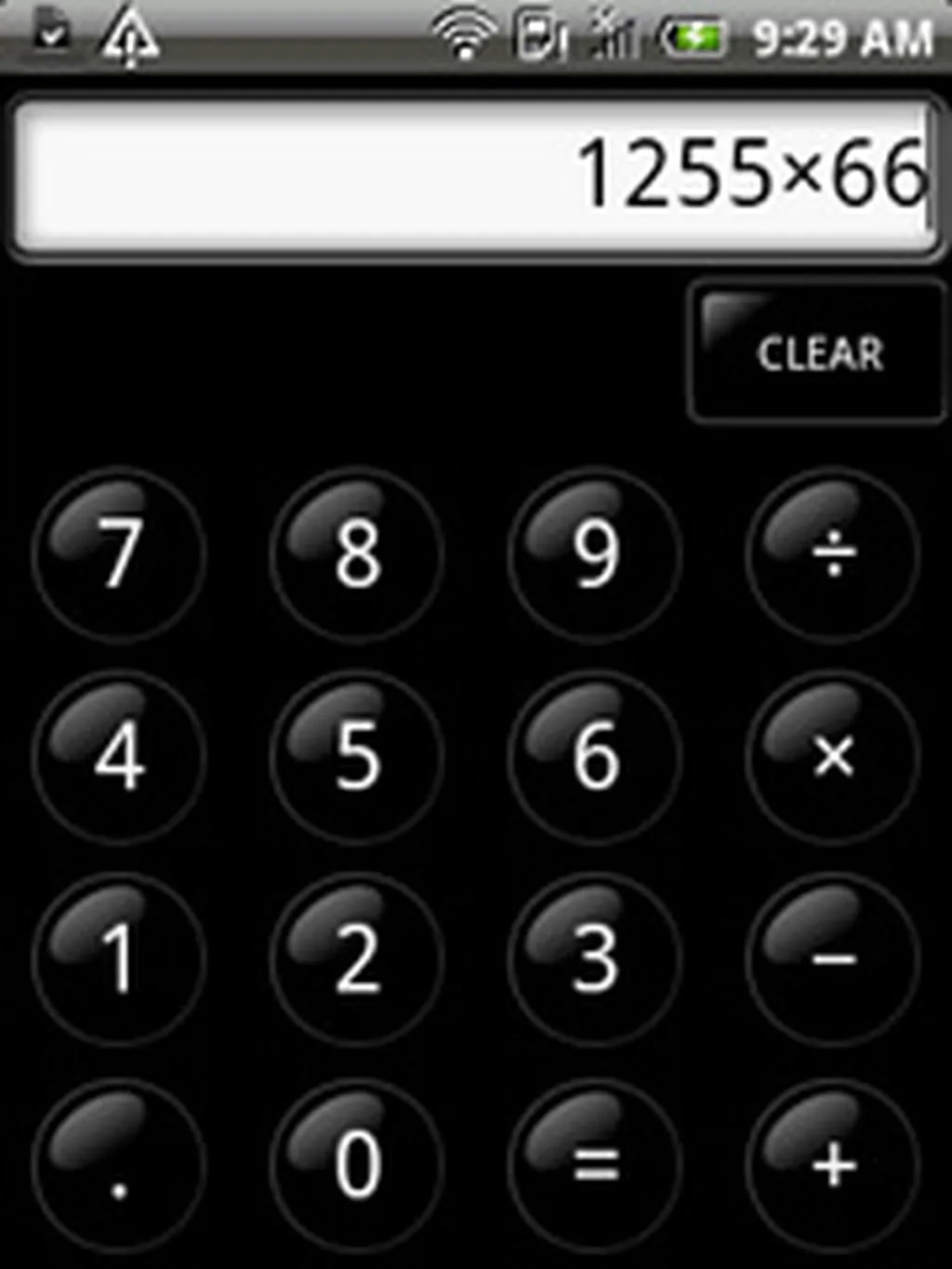Tap the 4 key

pyautogui.click(x=119, y=757)
